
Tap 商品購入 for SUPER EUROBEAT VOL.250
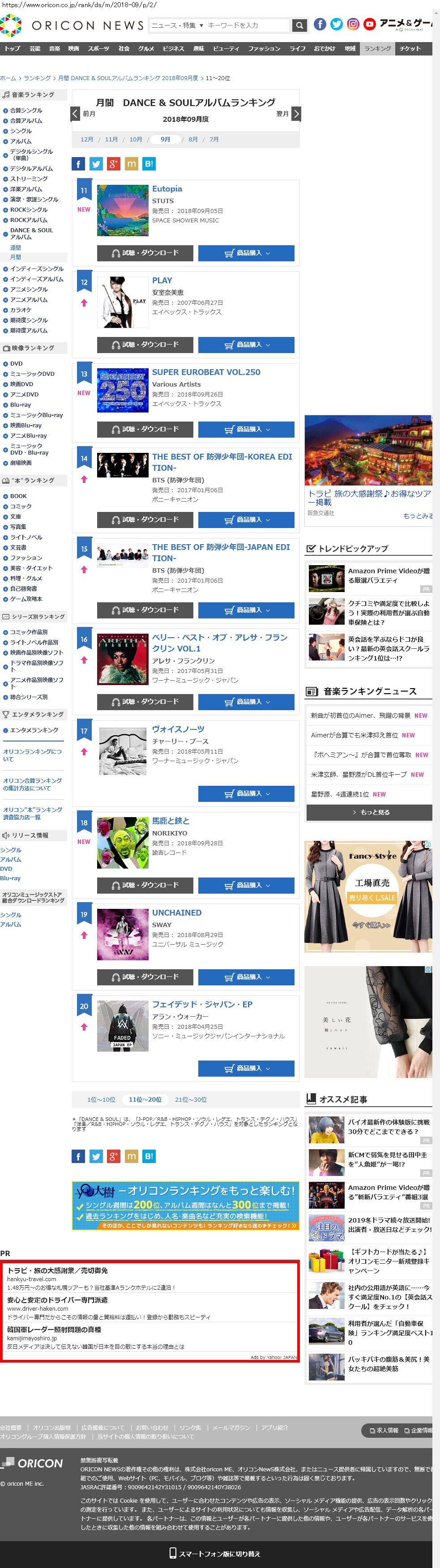click(246, 430)
